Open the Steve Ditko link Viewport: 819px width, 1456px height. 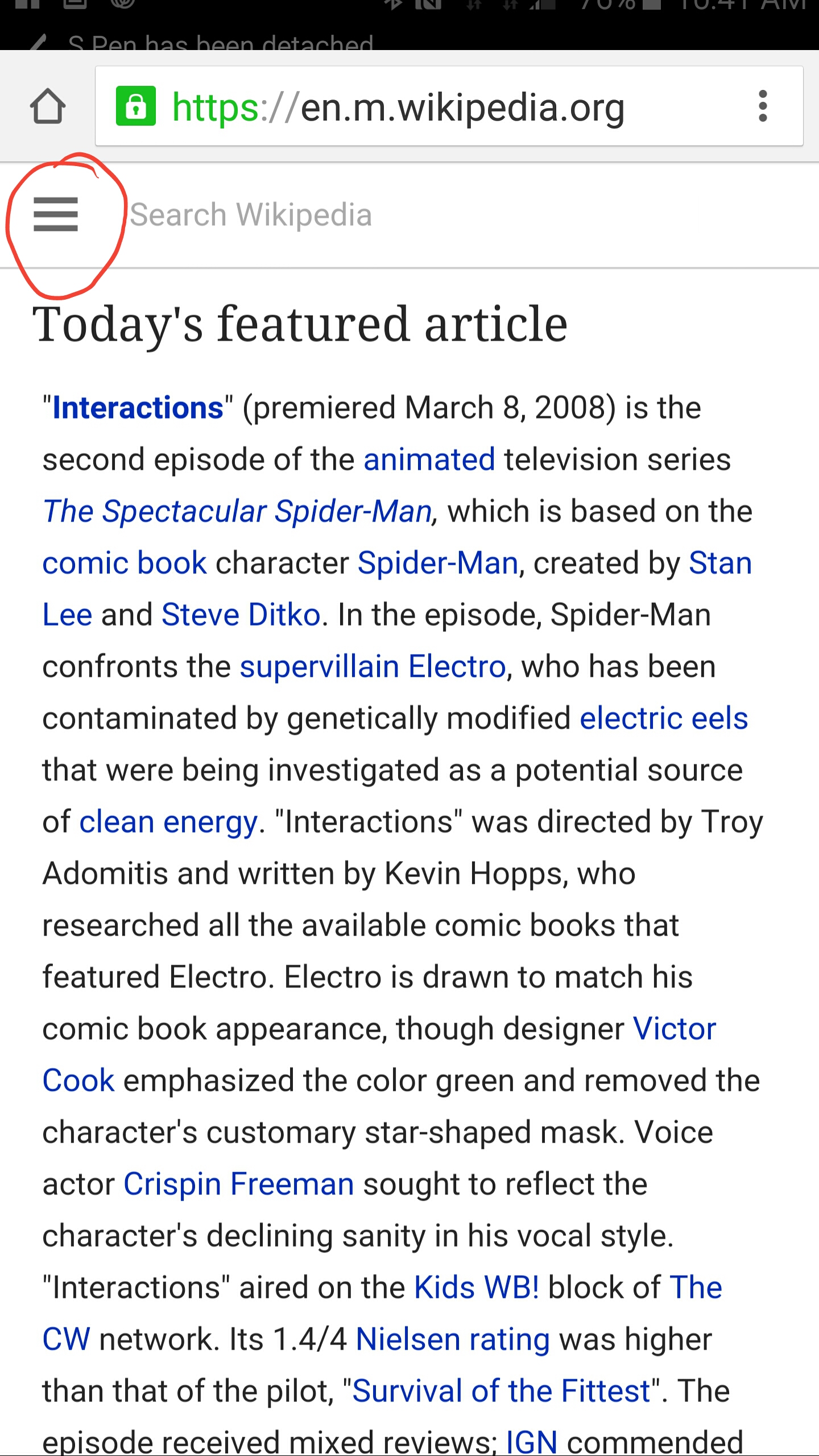click(241, 615)
